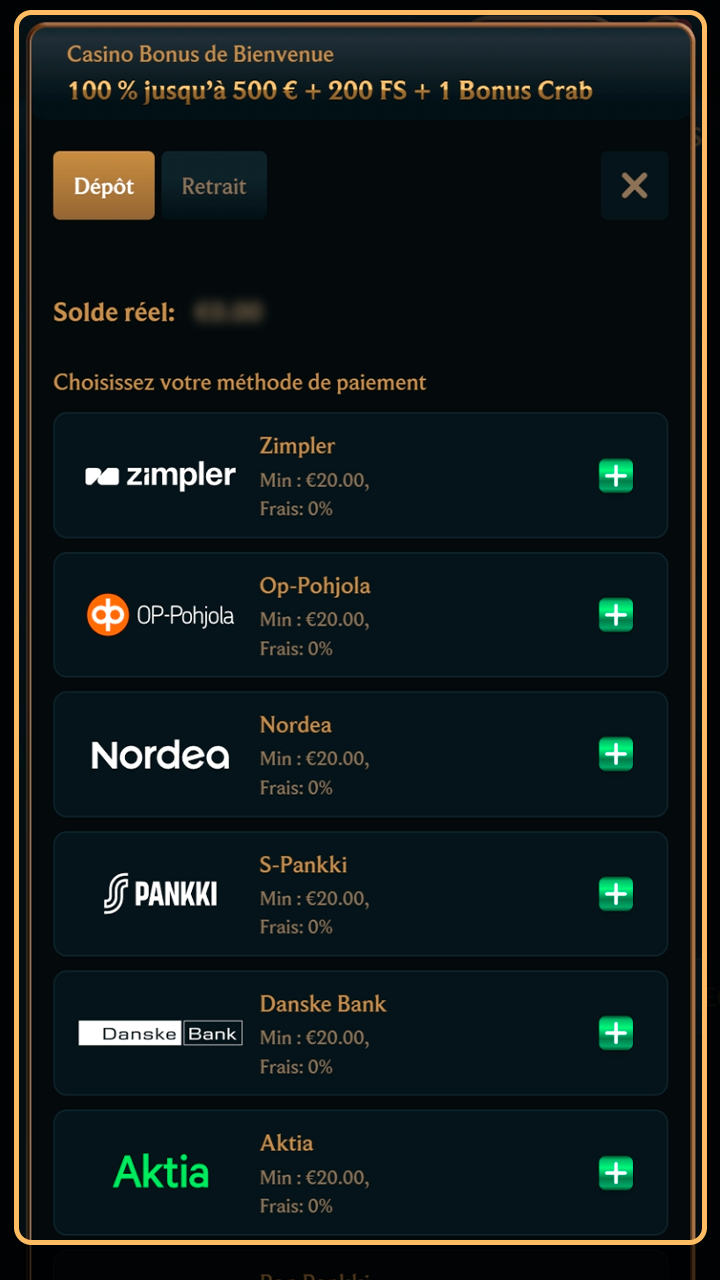Screen dimensions: 720x1280
Task: Select Zimpler as payment method
Action: [360, 476]
